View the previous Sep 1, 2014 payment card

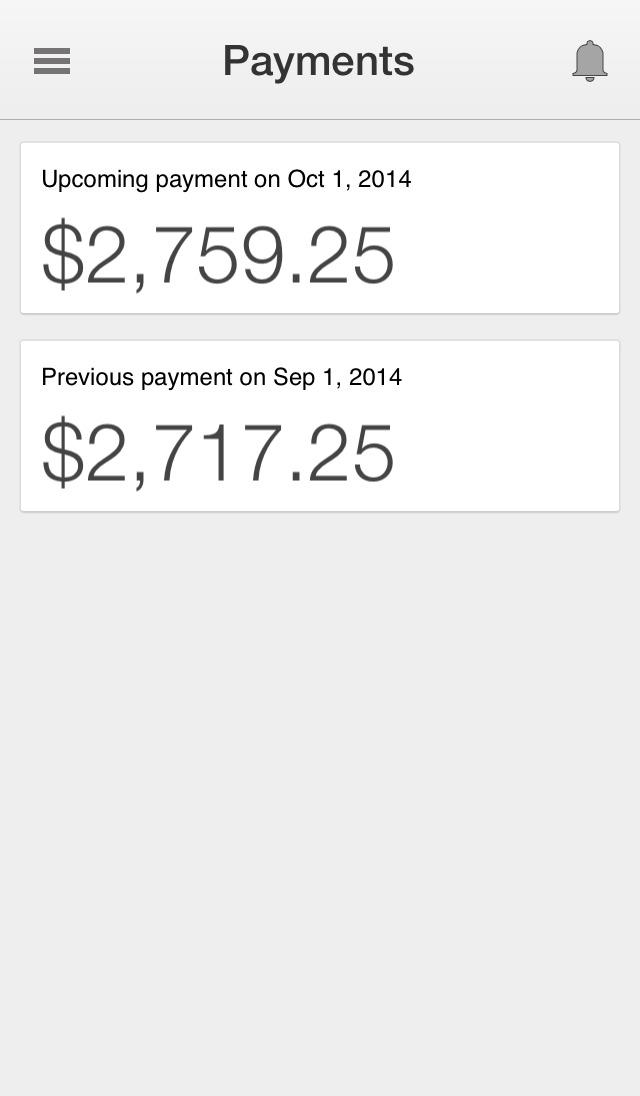320,426
